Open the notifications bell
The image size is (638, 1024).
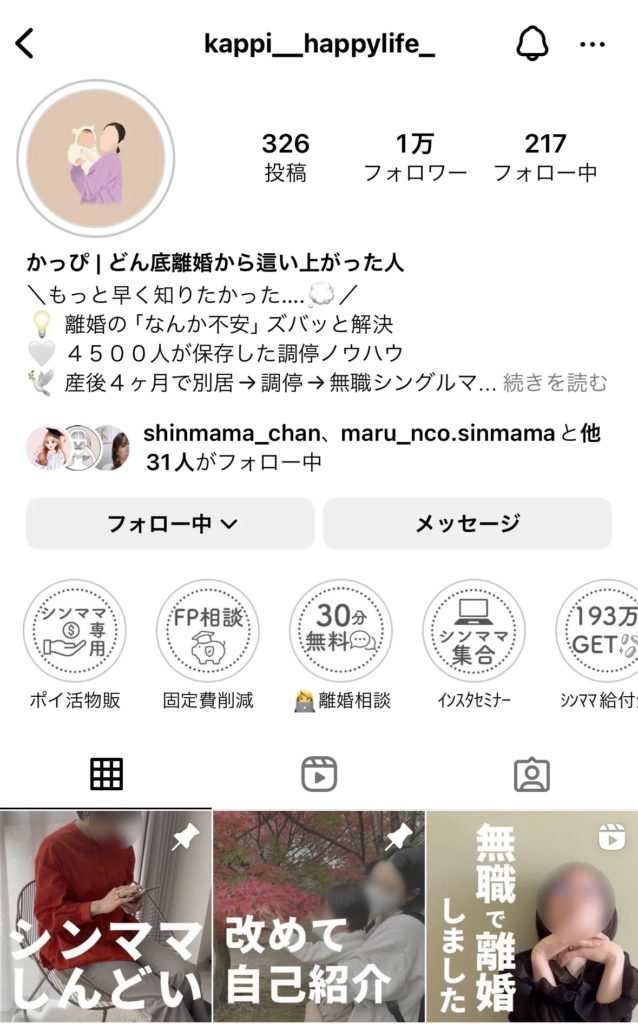[x=532, y=44]
